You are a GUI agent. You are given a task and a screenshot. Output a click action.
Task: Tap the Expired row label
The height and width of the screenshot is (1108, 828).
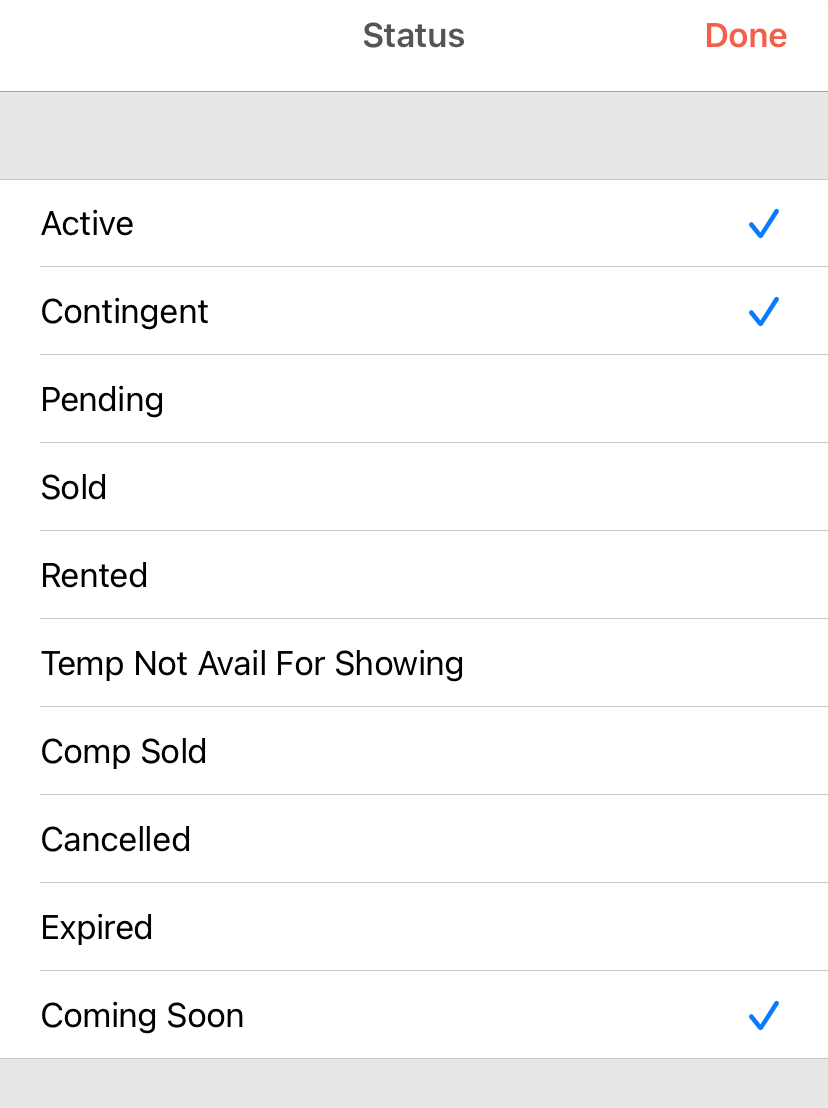click(96, 927)
